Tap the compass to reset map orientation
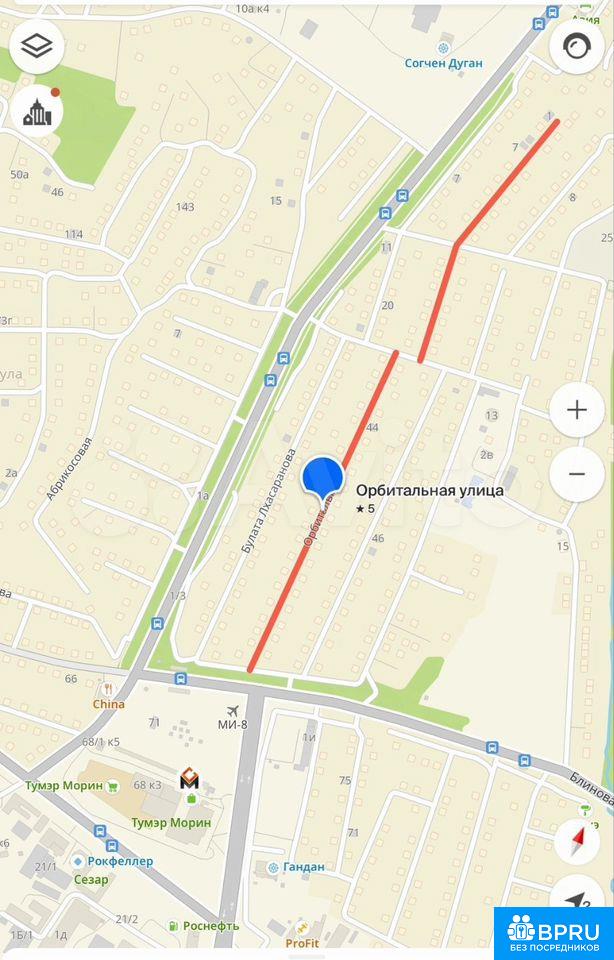 click(576, 840)
